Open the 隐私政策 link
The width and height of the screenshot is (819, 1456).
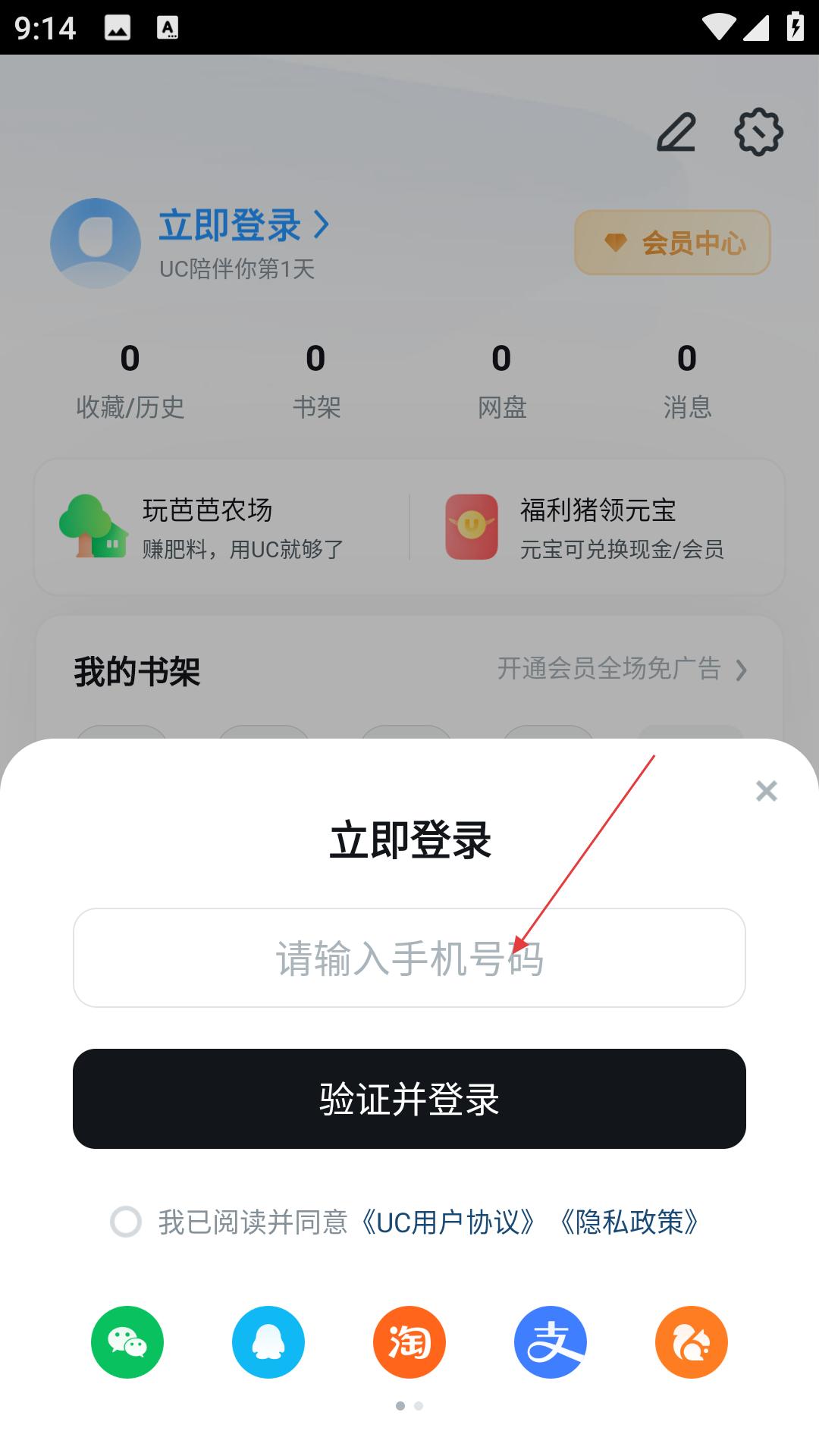coord(629,1222)
